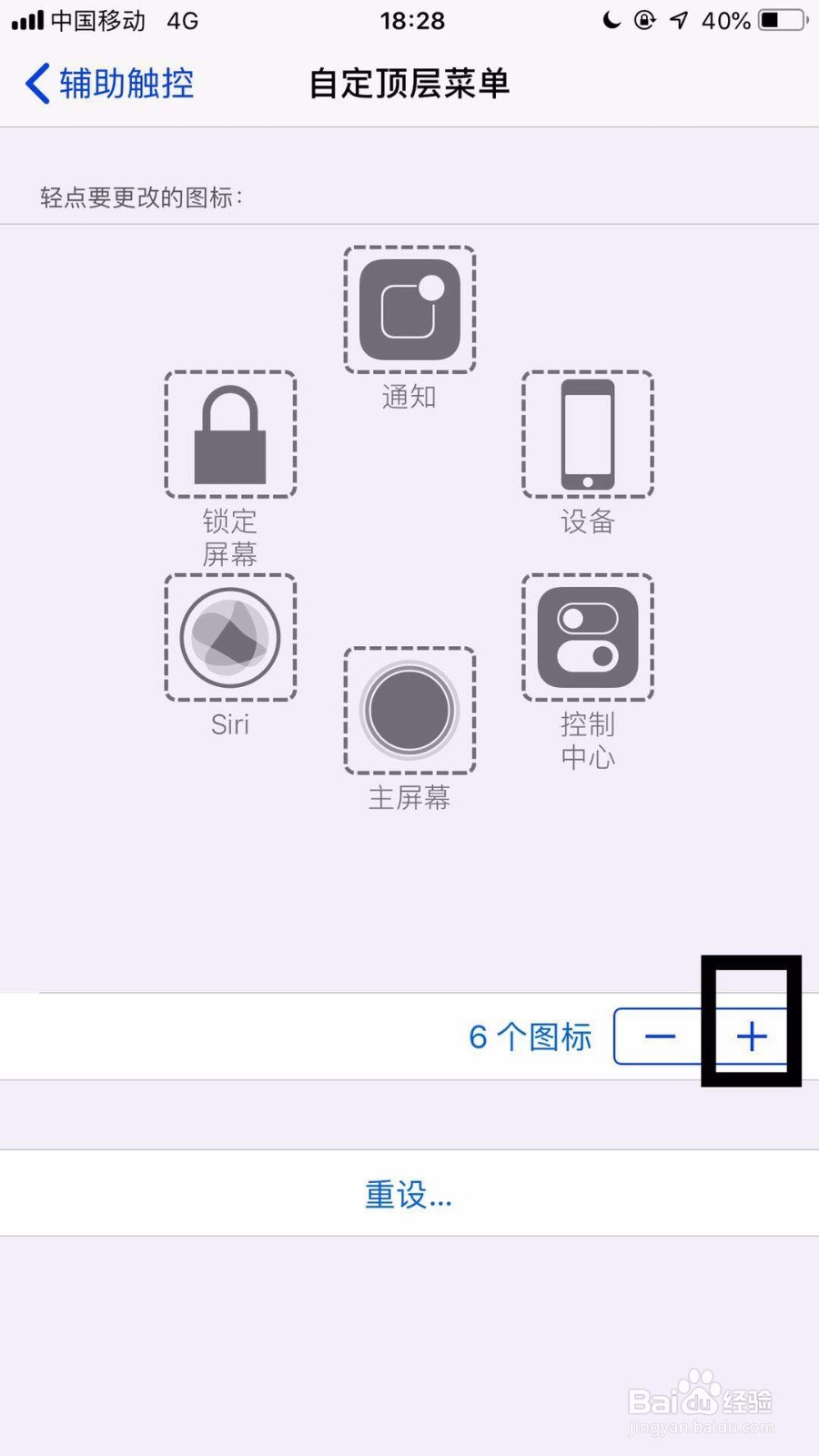This screenshot has height=1456, width=819.
Task: Tap the Do Not Disturb moon icon
Action: (612, 20)
